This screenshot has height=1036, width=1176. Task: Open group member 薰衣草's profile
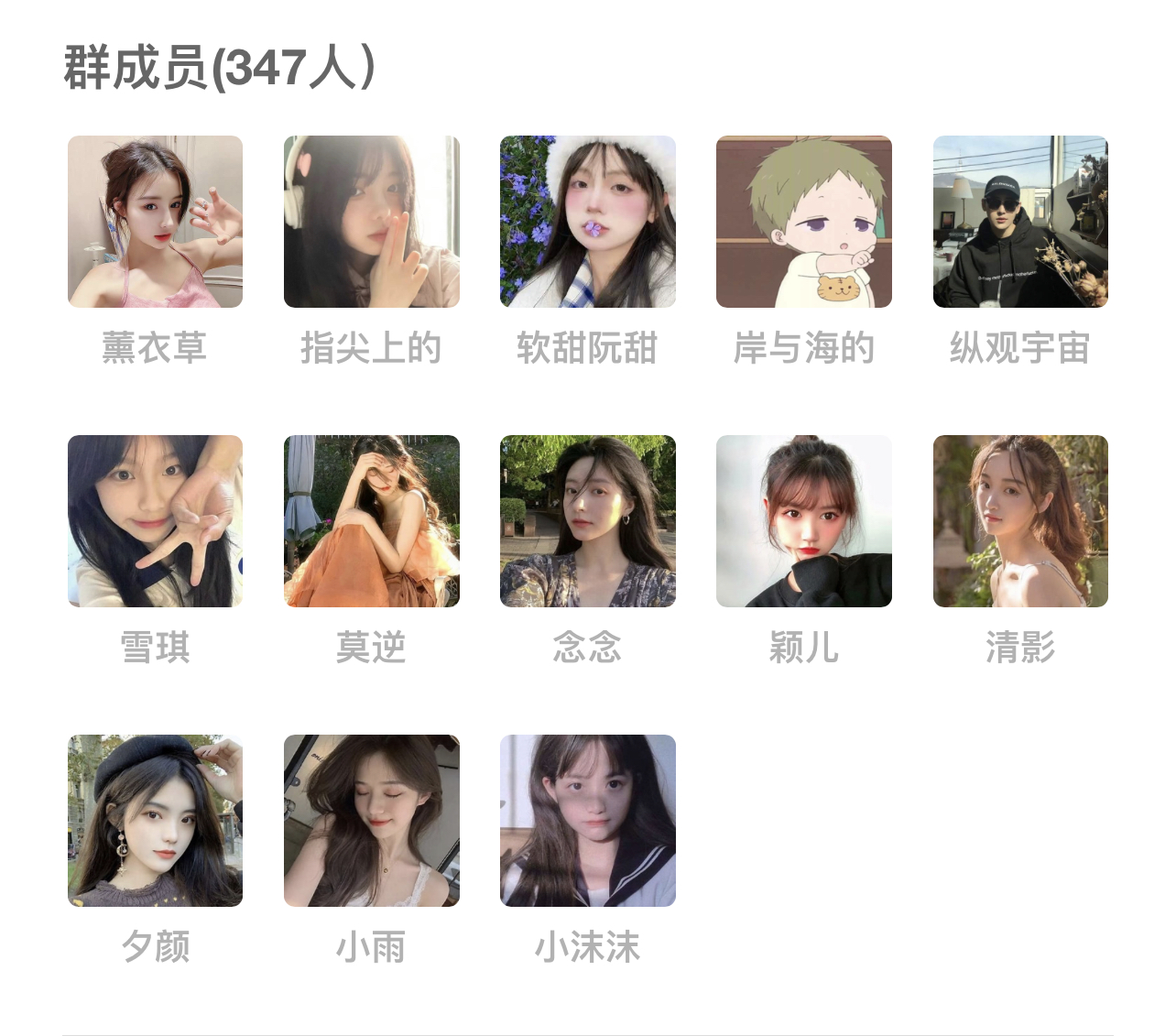pyautogui.click(x=155, y=222)
